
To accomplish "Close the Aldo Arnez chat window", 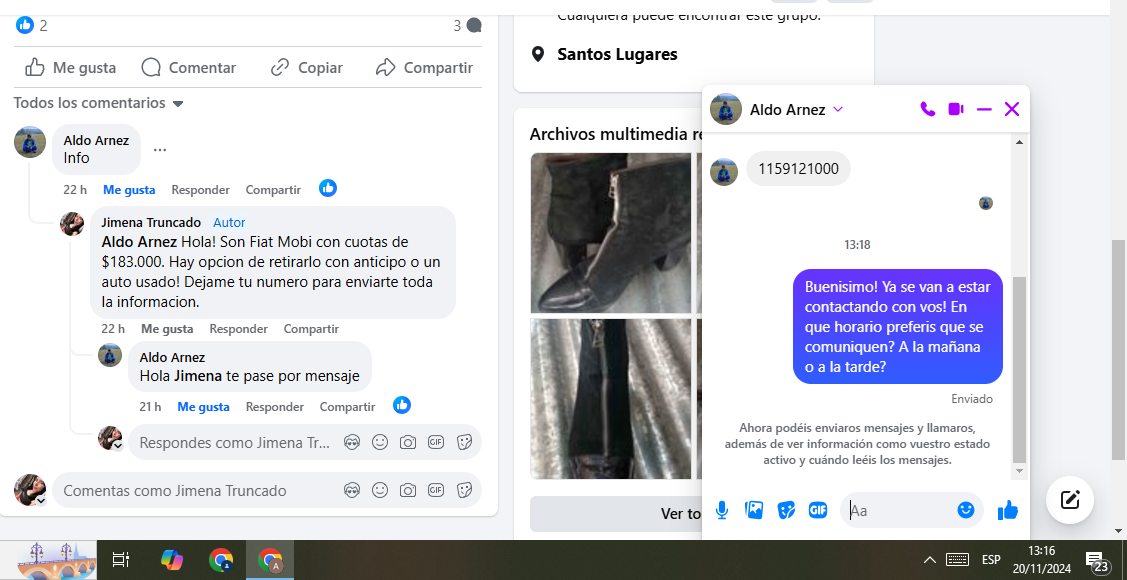I will [x=1012, y=109].
